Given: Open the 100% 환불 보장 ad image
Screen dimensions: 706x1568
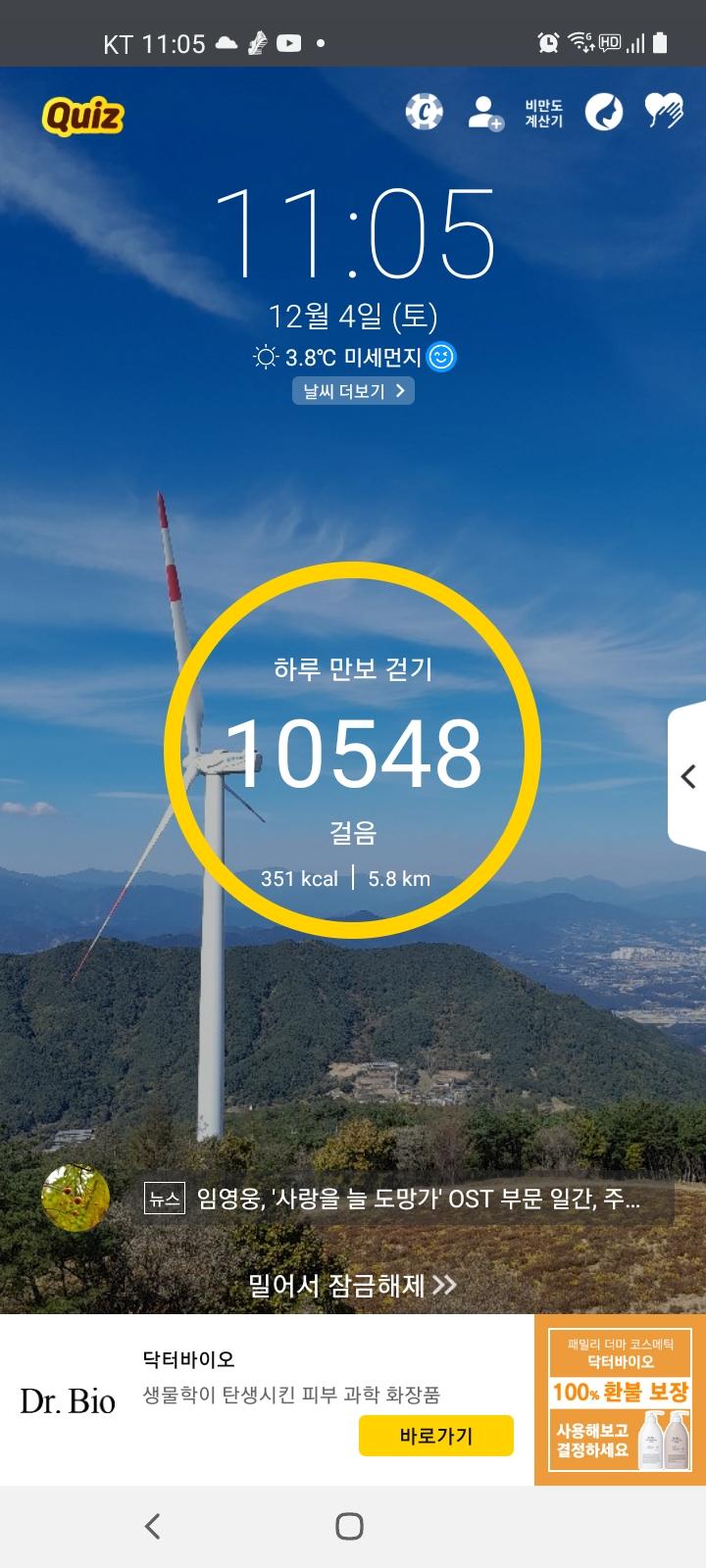Looking at the screenshot, I should tap(620, 1399).
